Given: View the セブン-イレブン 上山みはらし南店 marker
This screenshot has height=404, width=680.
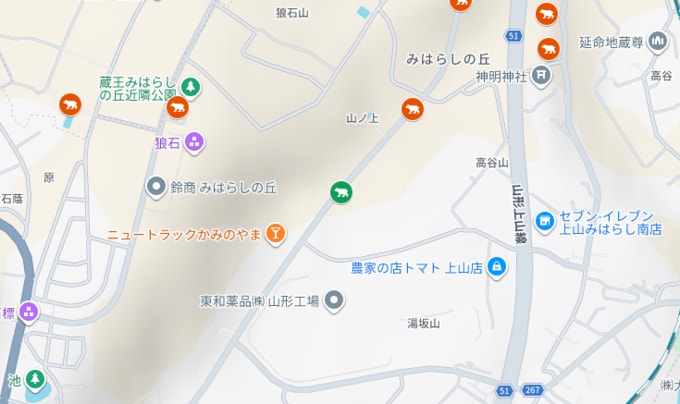Looking at the screenshot, I should pos(544,221).
